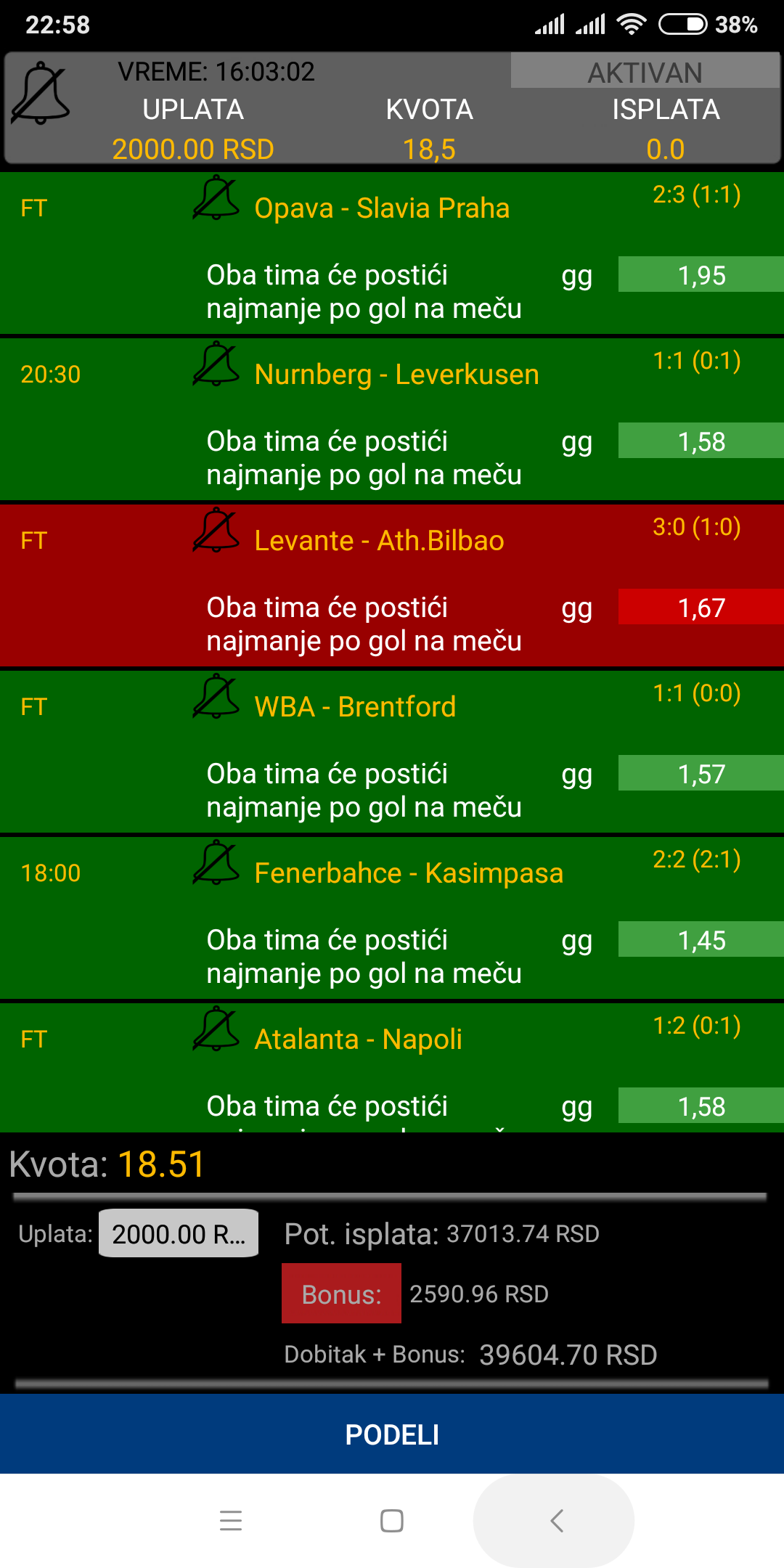Tap the red Bonus button
The width and height of the screenshot is (784, 1568).
click(x=341, y=1294)
